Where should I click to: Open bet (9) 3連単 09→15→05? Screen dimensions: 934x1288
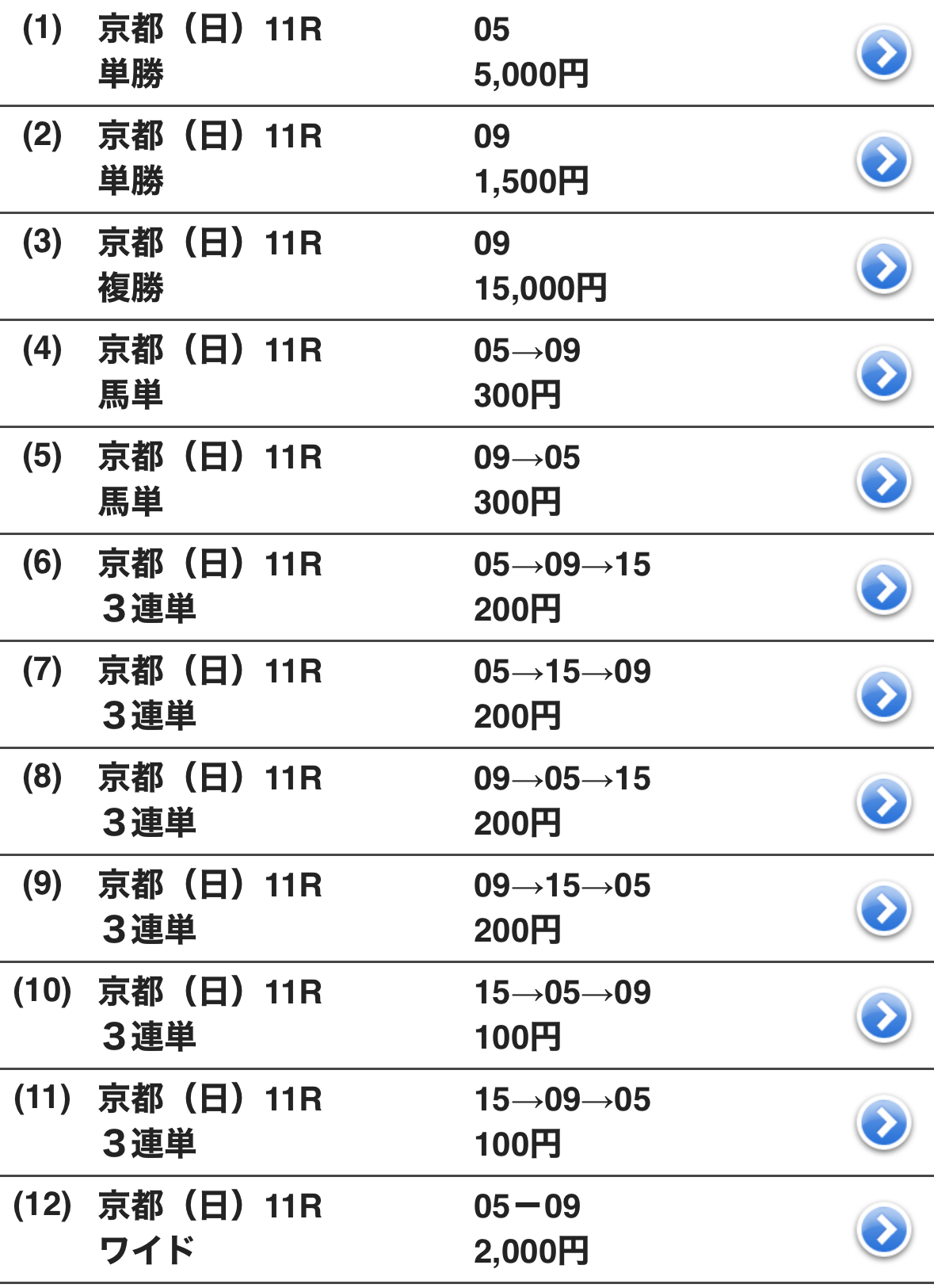(x=883, y=909)
